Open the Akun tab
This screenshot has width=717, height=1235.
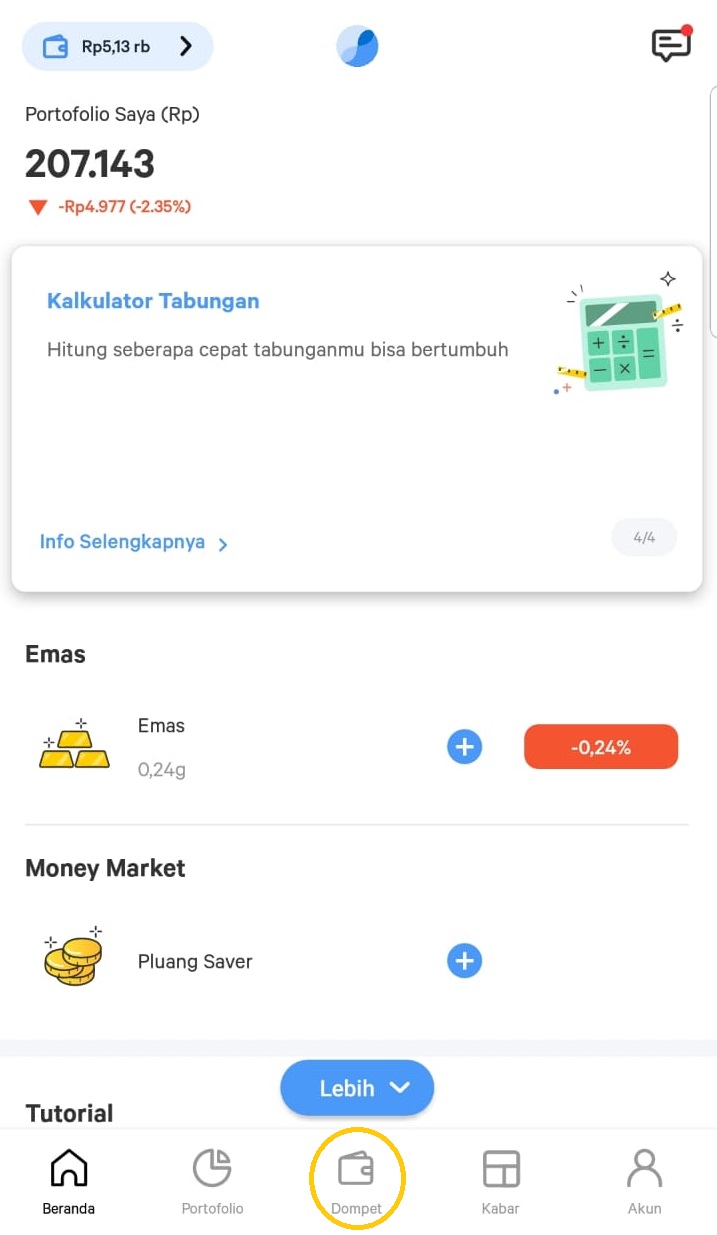pos(644,1181)
